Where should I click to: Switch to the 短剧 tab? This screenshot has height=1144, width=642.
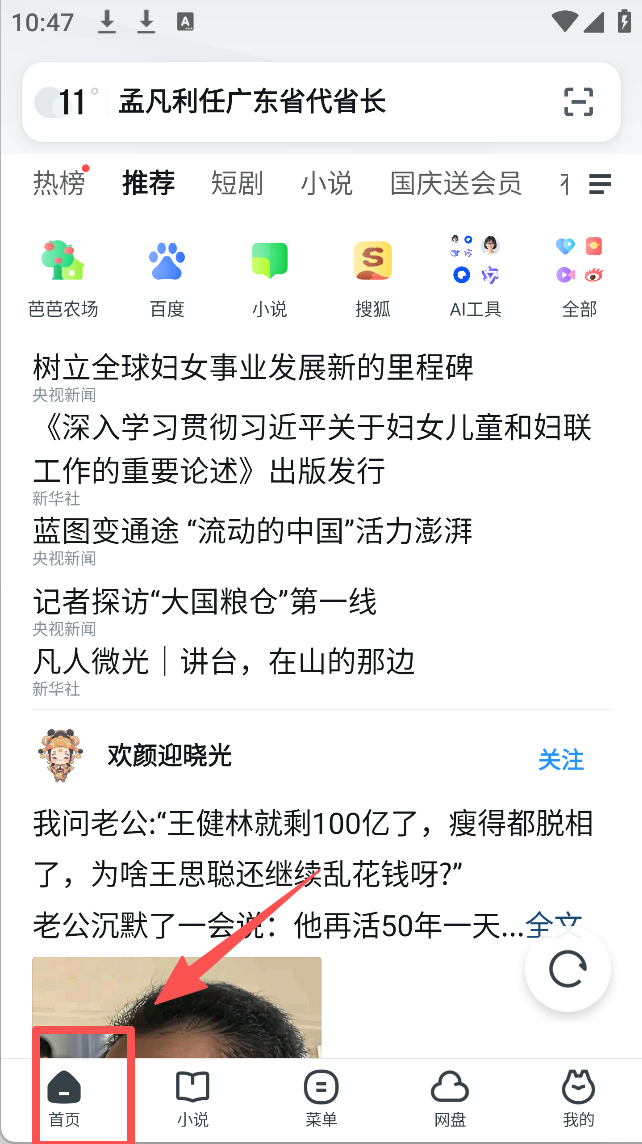tap(237, 183)
